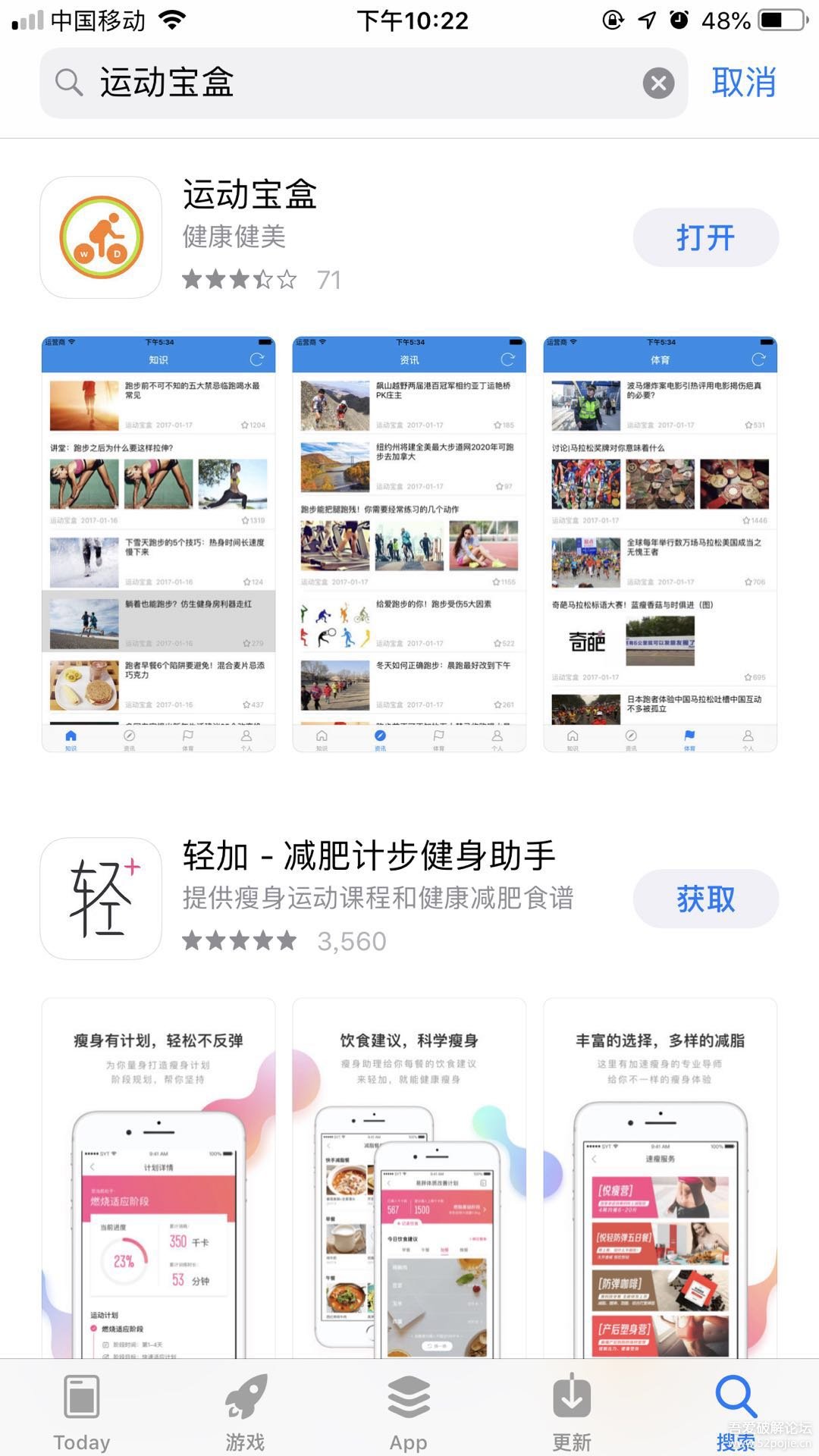View 运动宝盒 screenshot titled 资讯
The width and height of the screenshot is (819, 1456).
click(409, 544)
